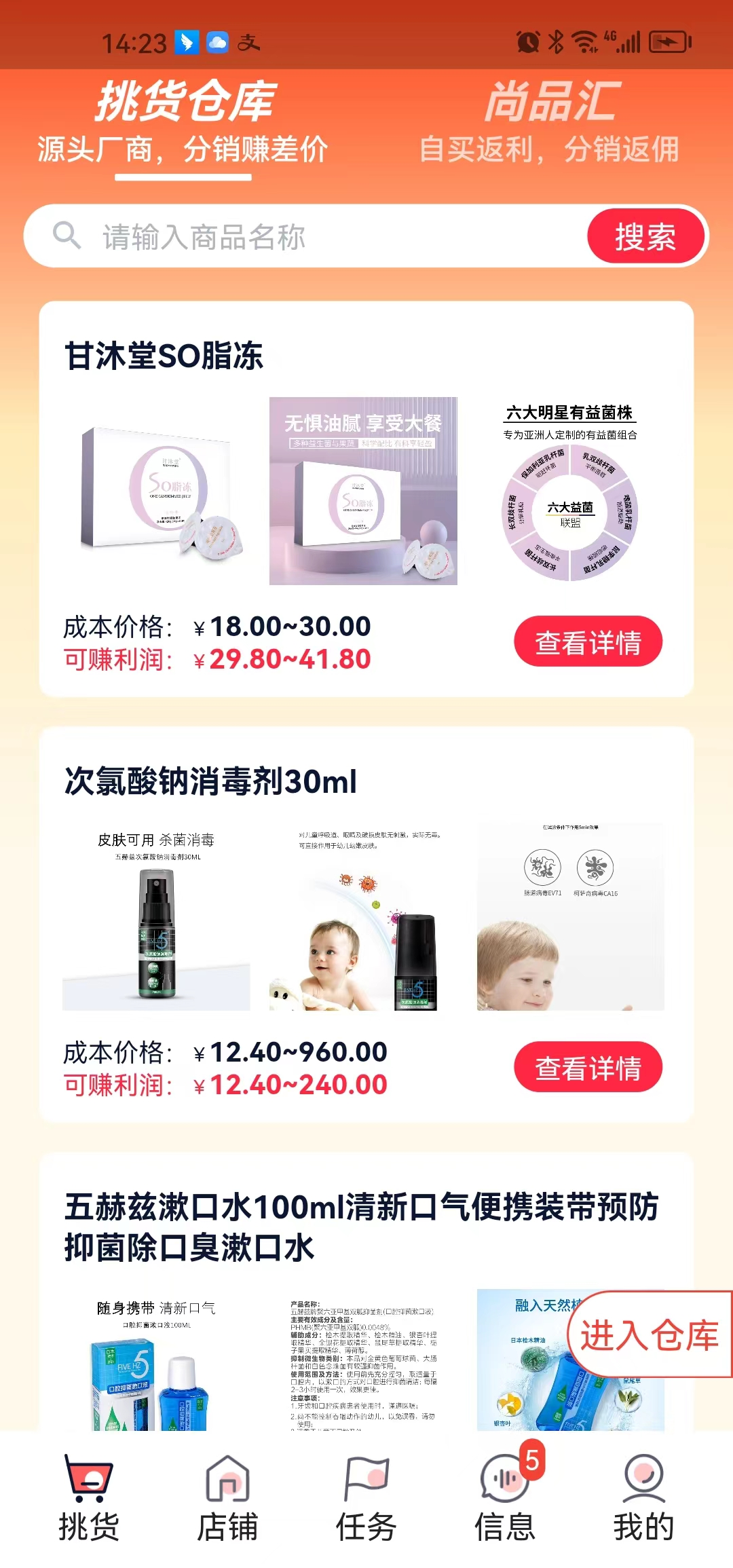Screen dimensions: 733x1568
Task: Open the 五赫兹漱口水100ml product card
Action: tap(360, 1226)
